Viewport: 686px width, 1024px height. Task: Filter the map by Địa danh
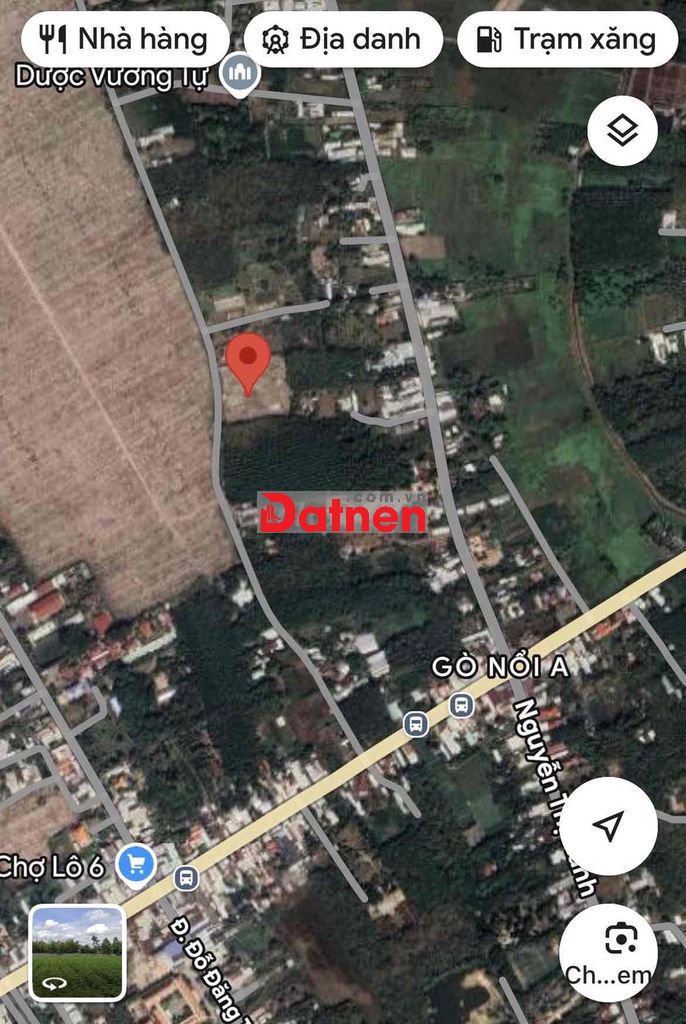[x=342, y=40]
